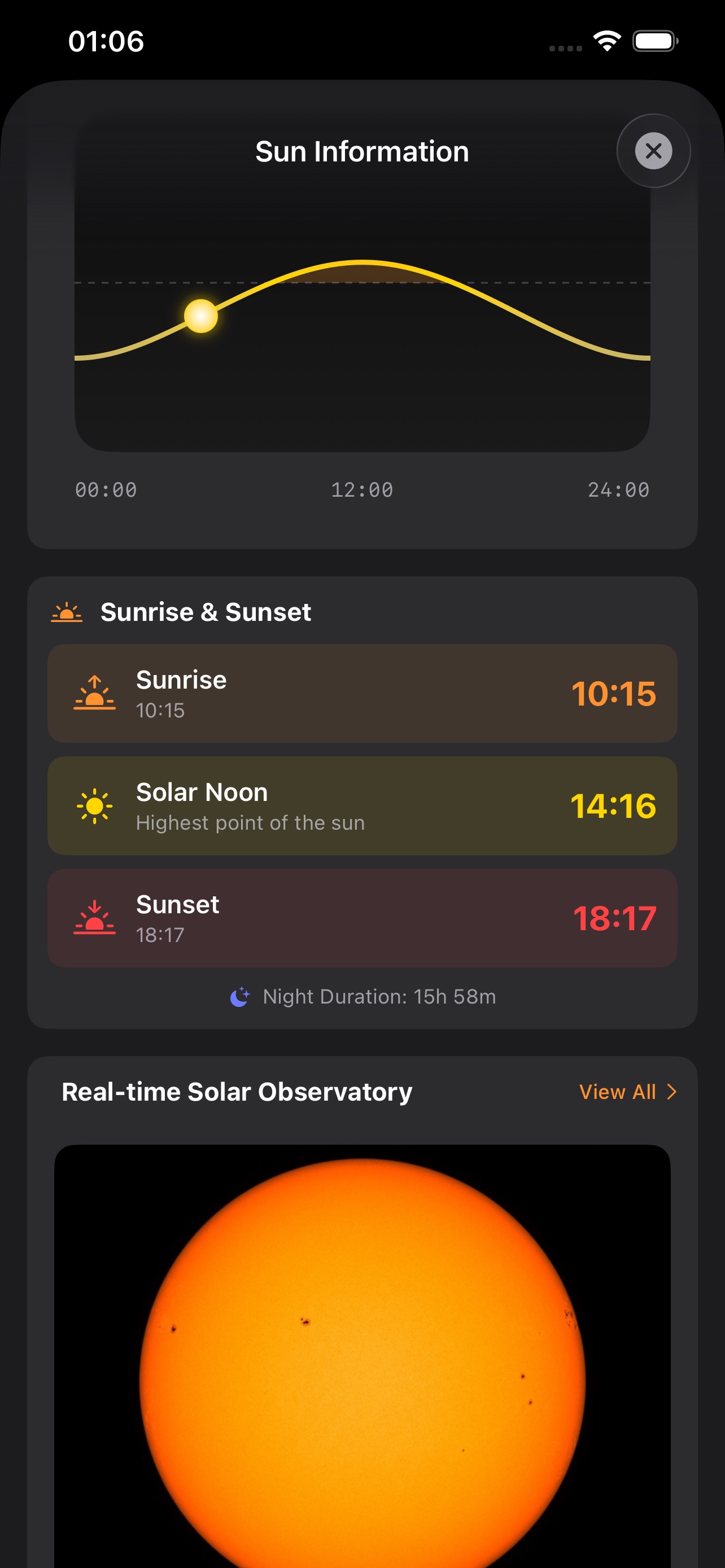
Task: Toggle the Sunset 18:17 entry
Action: pos(362,917)
